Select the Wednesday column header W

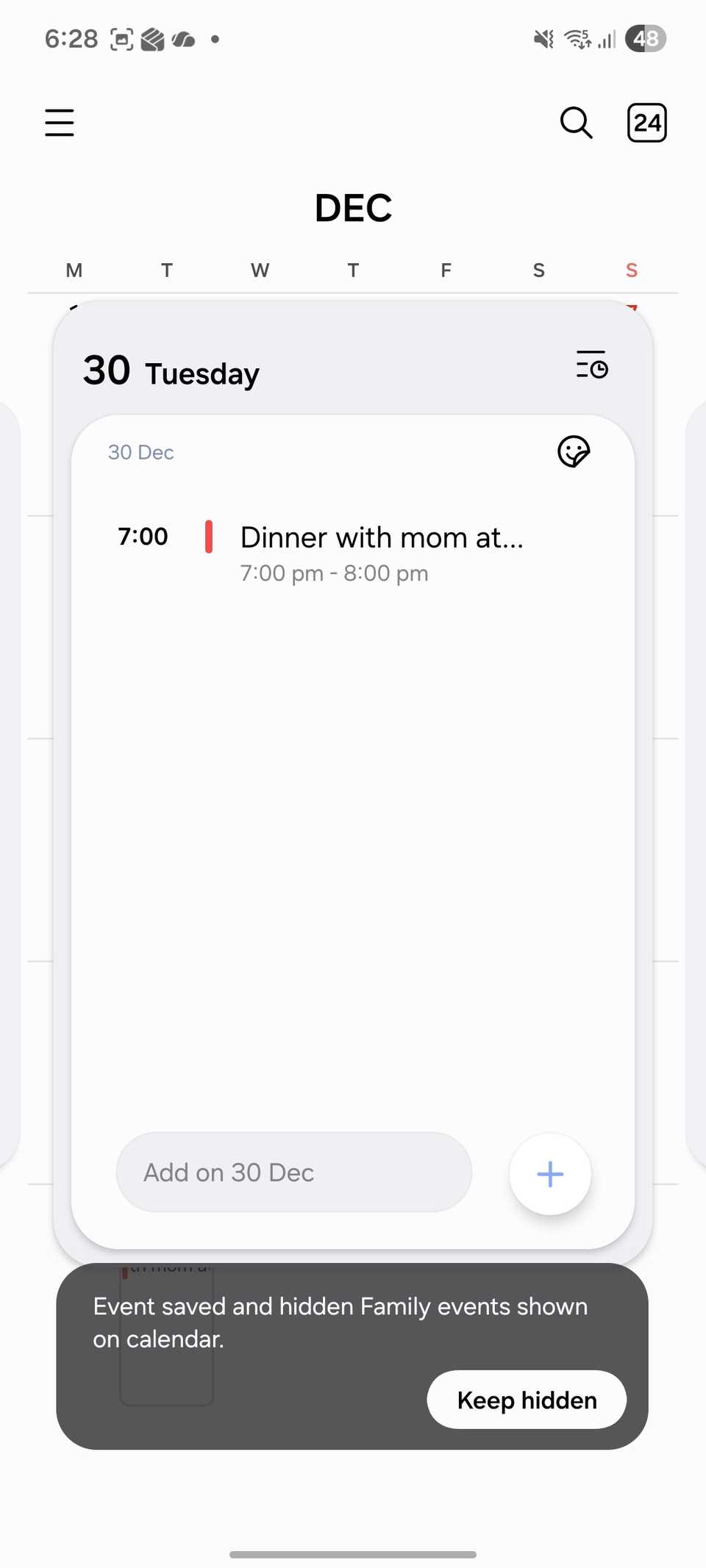point(260,270)
